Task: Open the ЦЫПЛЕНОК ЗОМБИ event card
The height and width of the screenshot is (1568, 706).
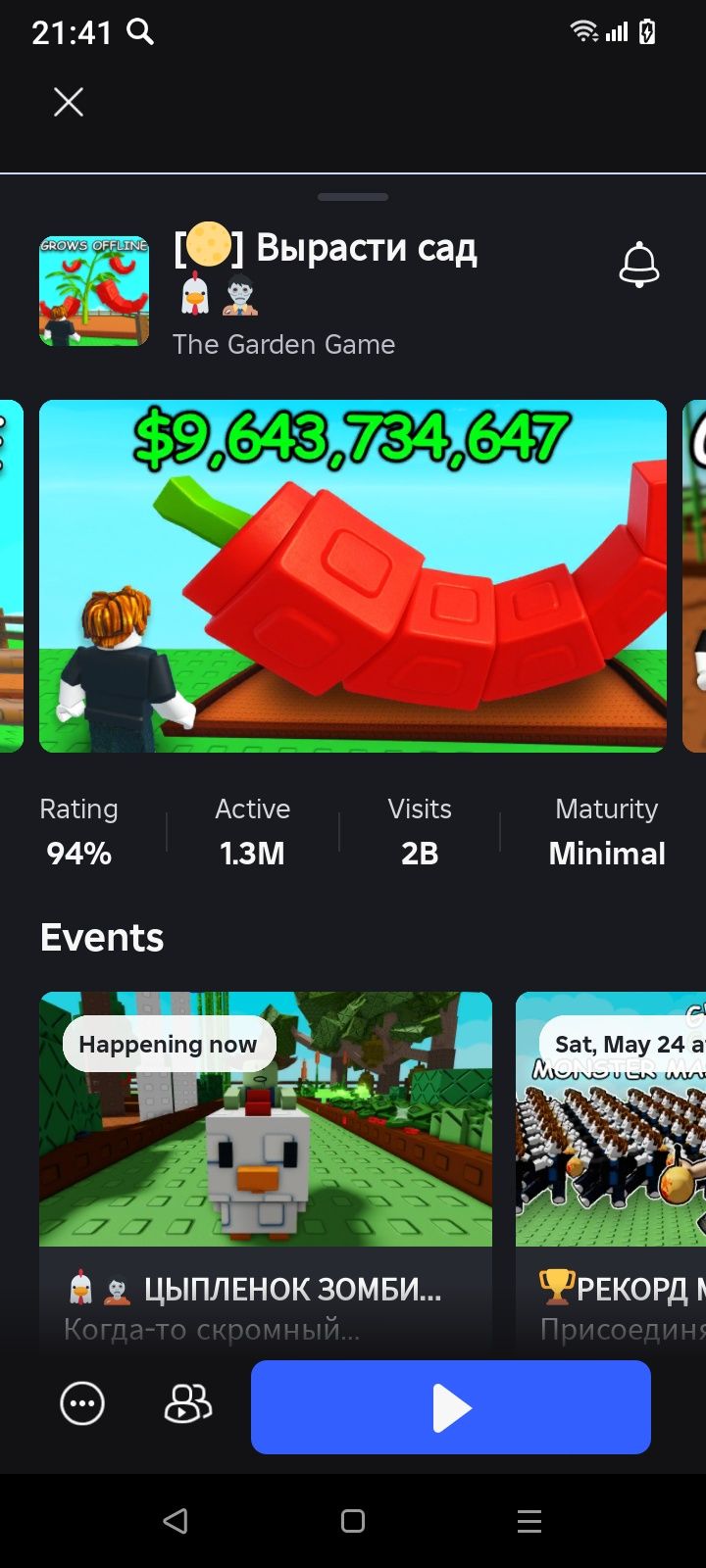Action: (266, 1166)
